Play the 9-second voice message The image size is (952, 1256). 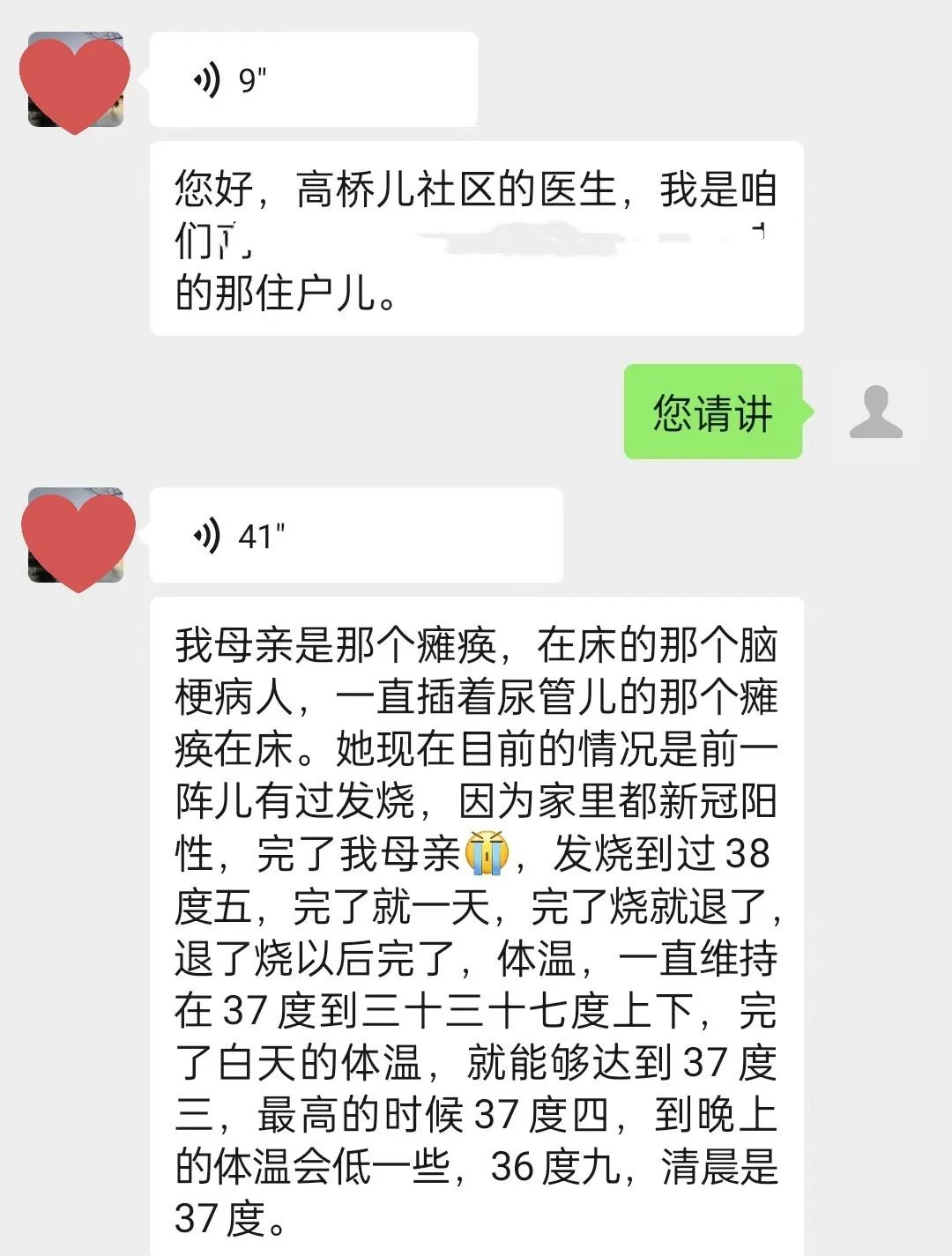click(313, 80)
